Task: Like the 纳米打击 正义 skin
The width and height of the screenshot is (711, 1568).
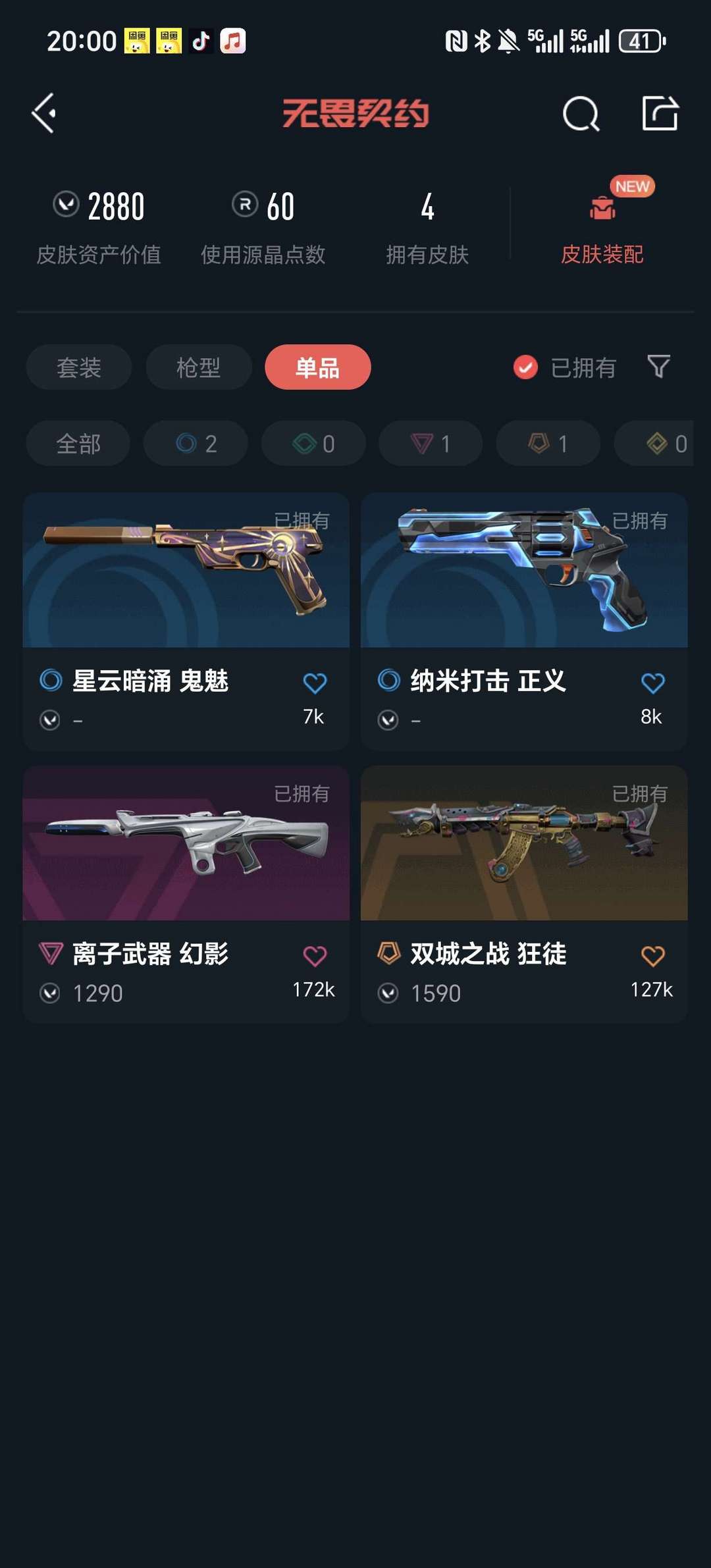Action: click(652, 683)
